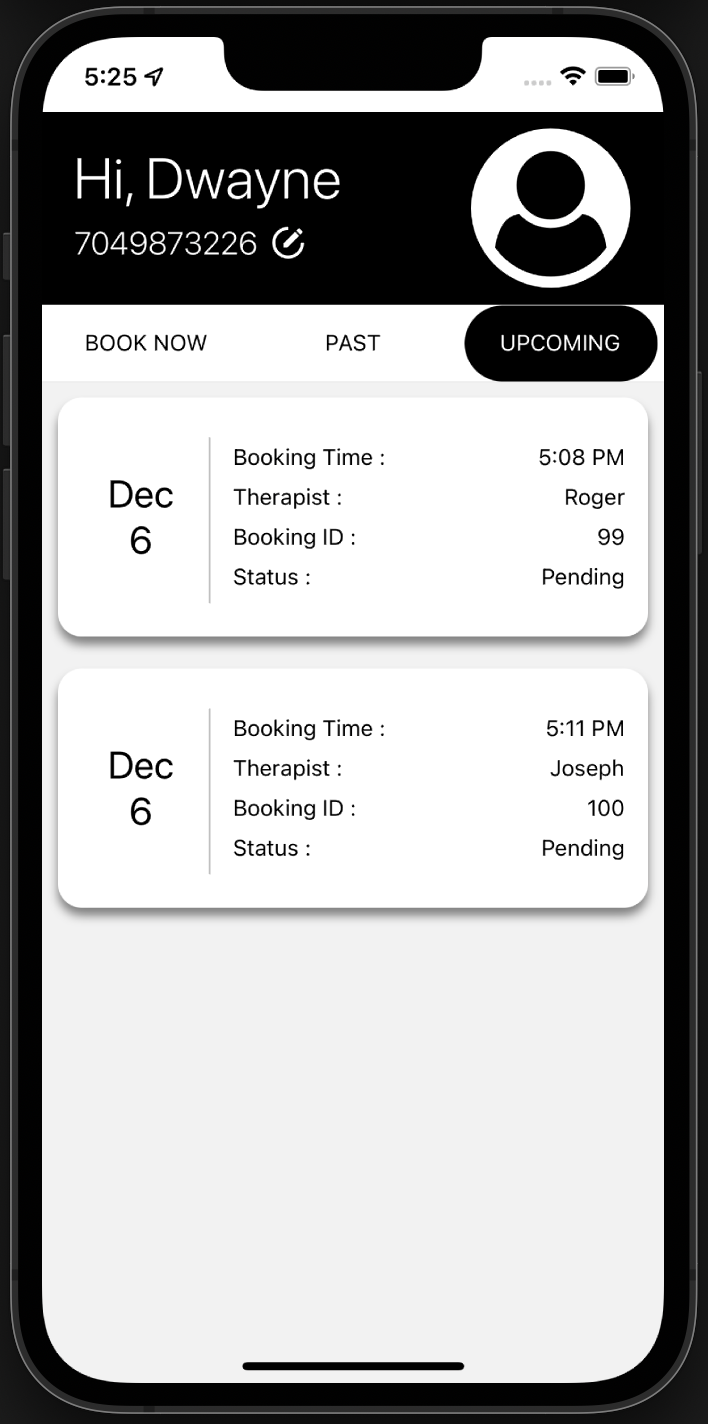Open the booking with therapist Joseph
The height and width of the screenshot is (1424, 708).
click(353, 788)
